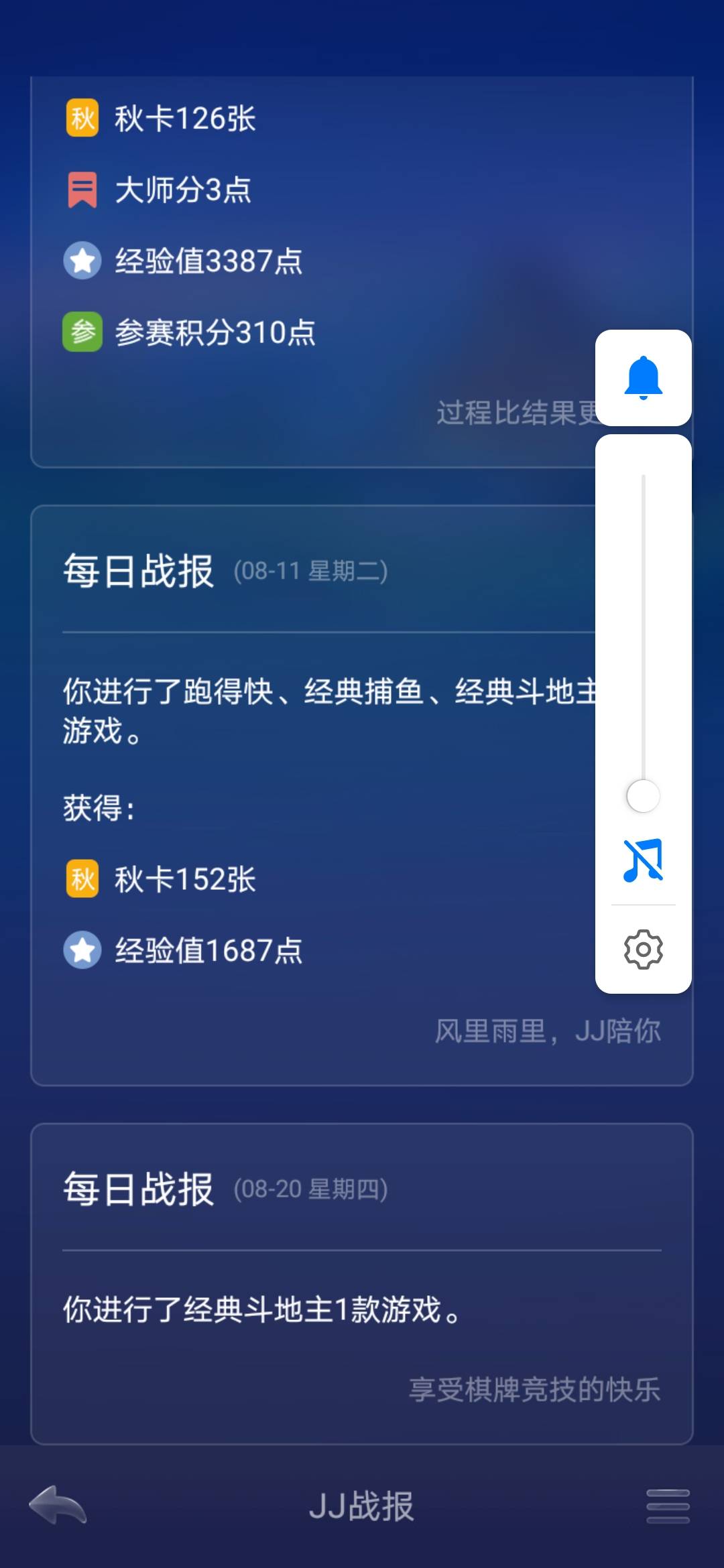
Task: Tap the orange 秋卡126张 reward icon
Action: coord(82,116)
